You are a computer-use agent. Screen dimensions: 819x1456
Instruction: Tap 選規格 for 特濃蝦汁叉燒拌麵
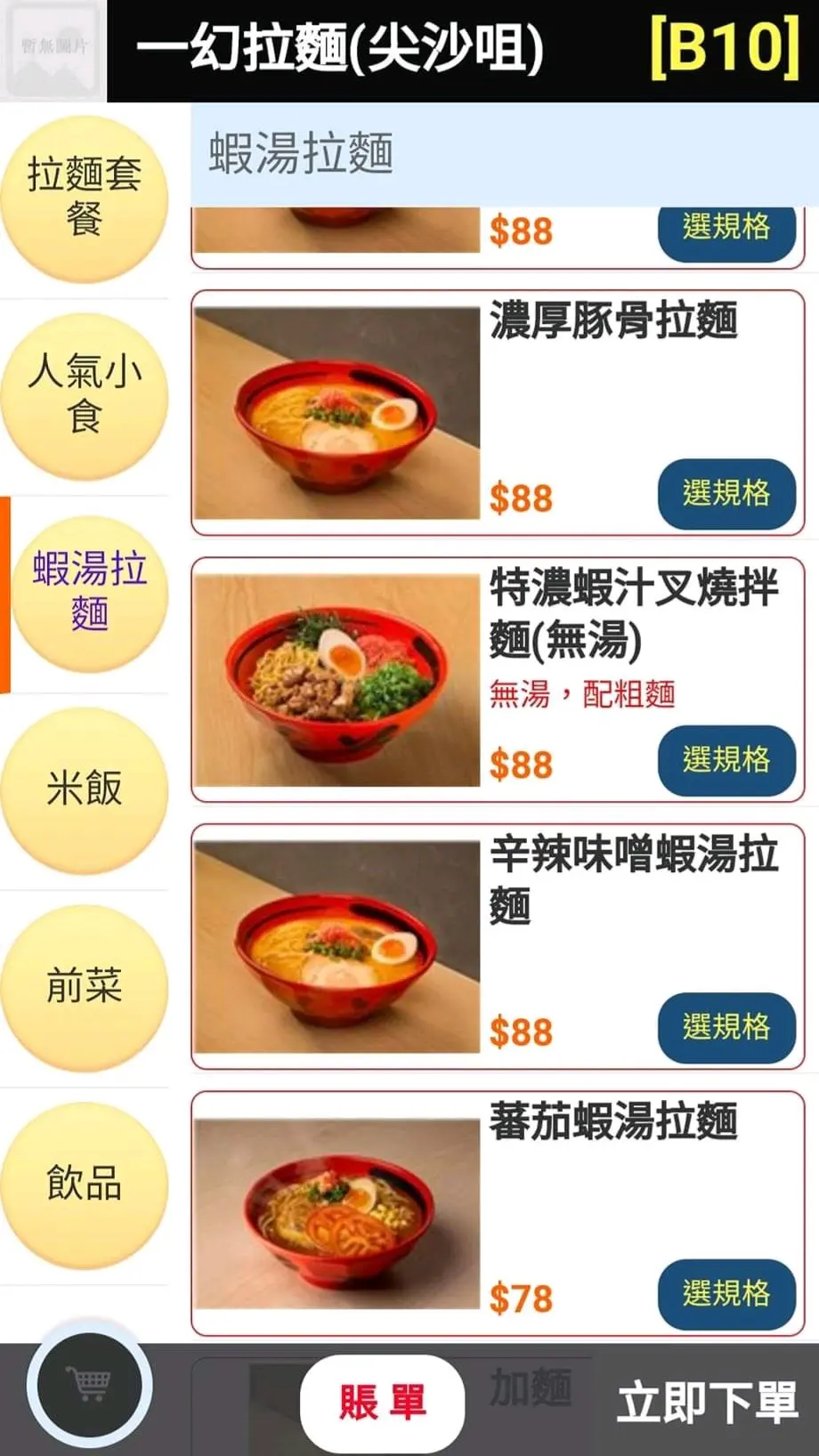[726, 761]
